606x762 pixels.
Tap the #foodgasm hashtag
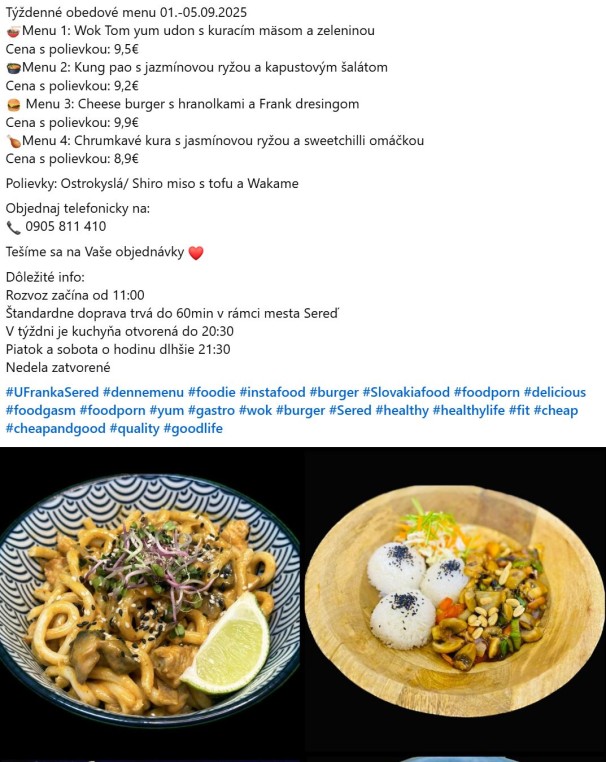(40, 411)
